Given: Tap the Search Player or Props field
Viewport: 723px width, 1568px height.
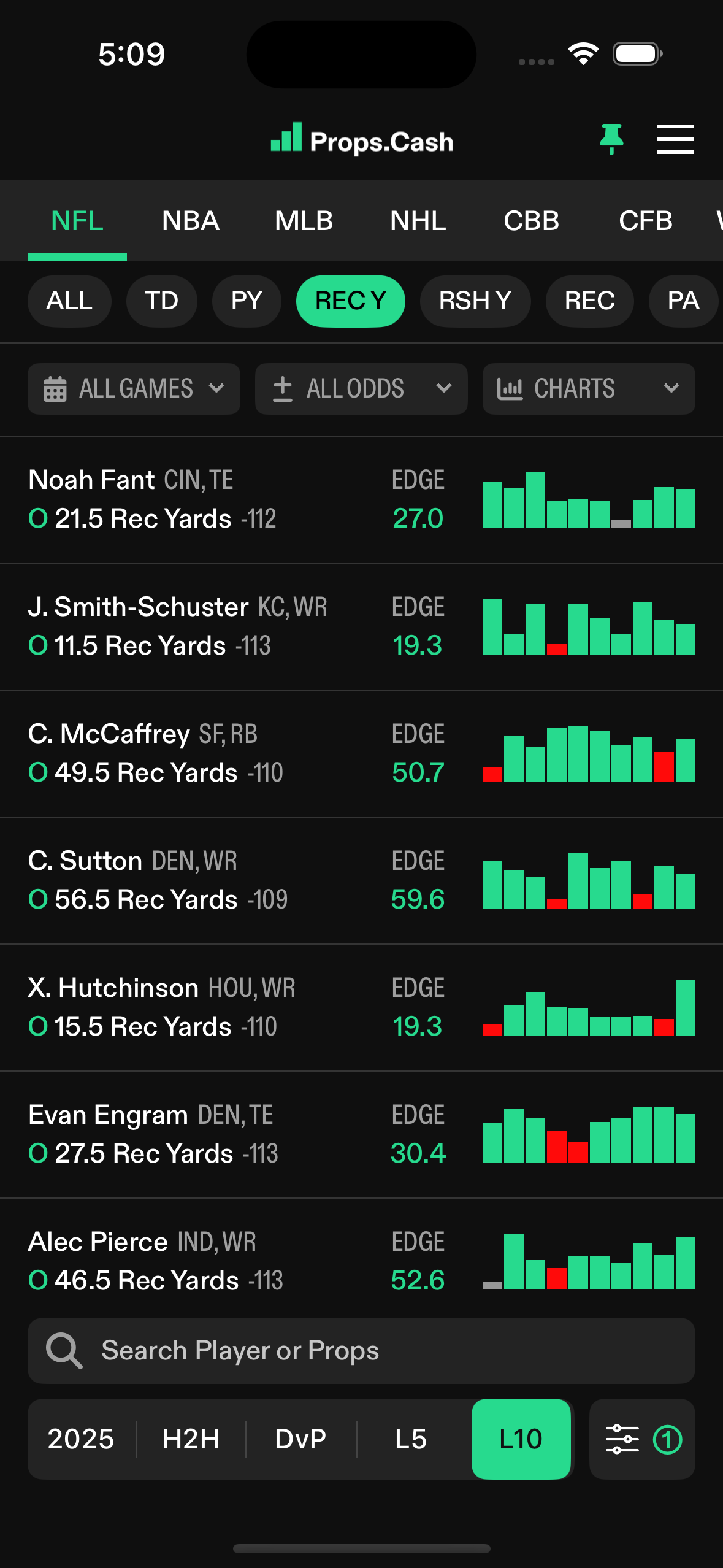Looking at the screenshot, I should (361, 1351).
